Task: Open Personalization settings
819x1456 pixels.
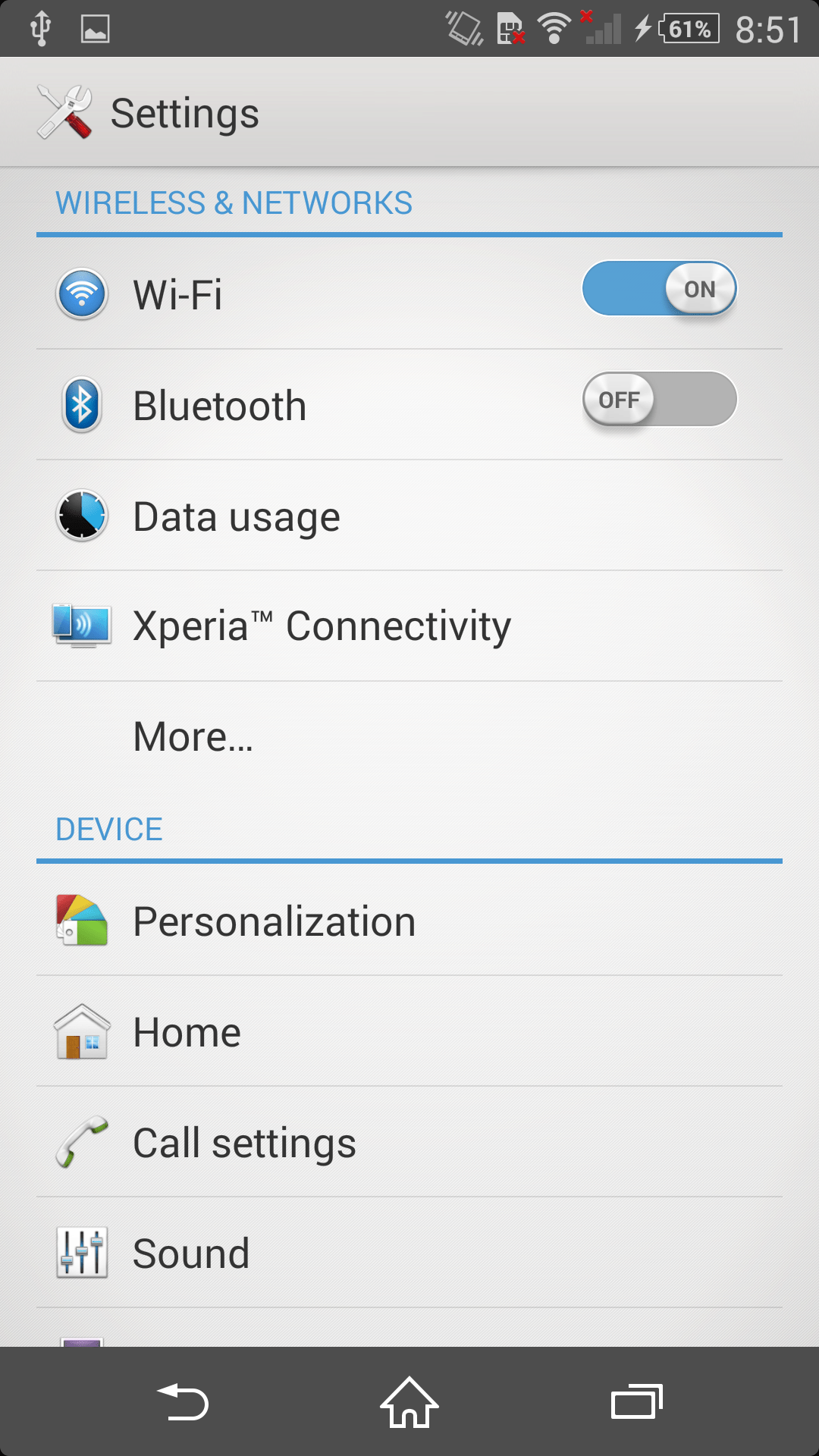Action: click(409, 921)
